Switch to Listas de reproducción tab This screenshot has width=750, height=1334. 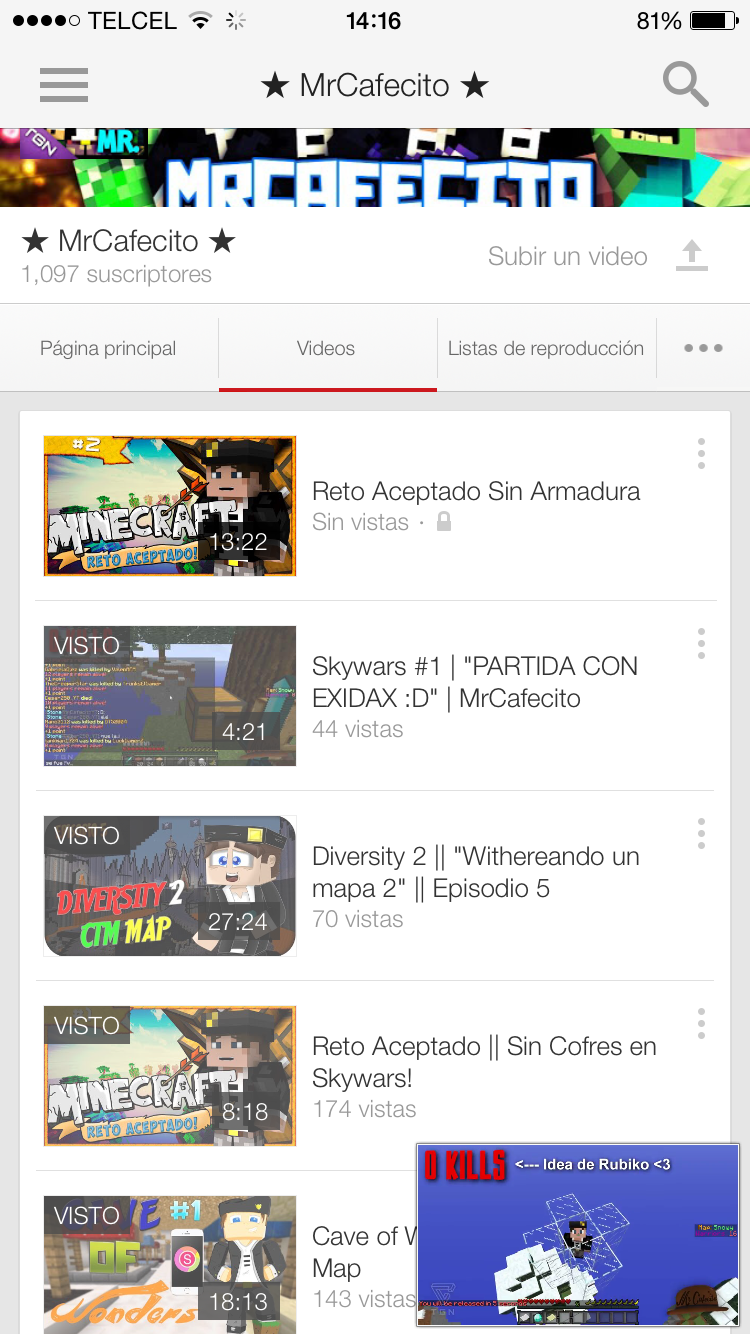[x=546, y=348]
